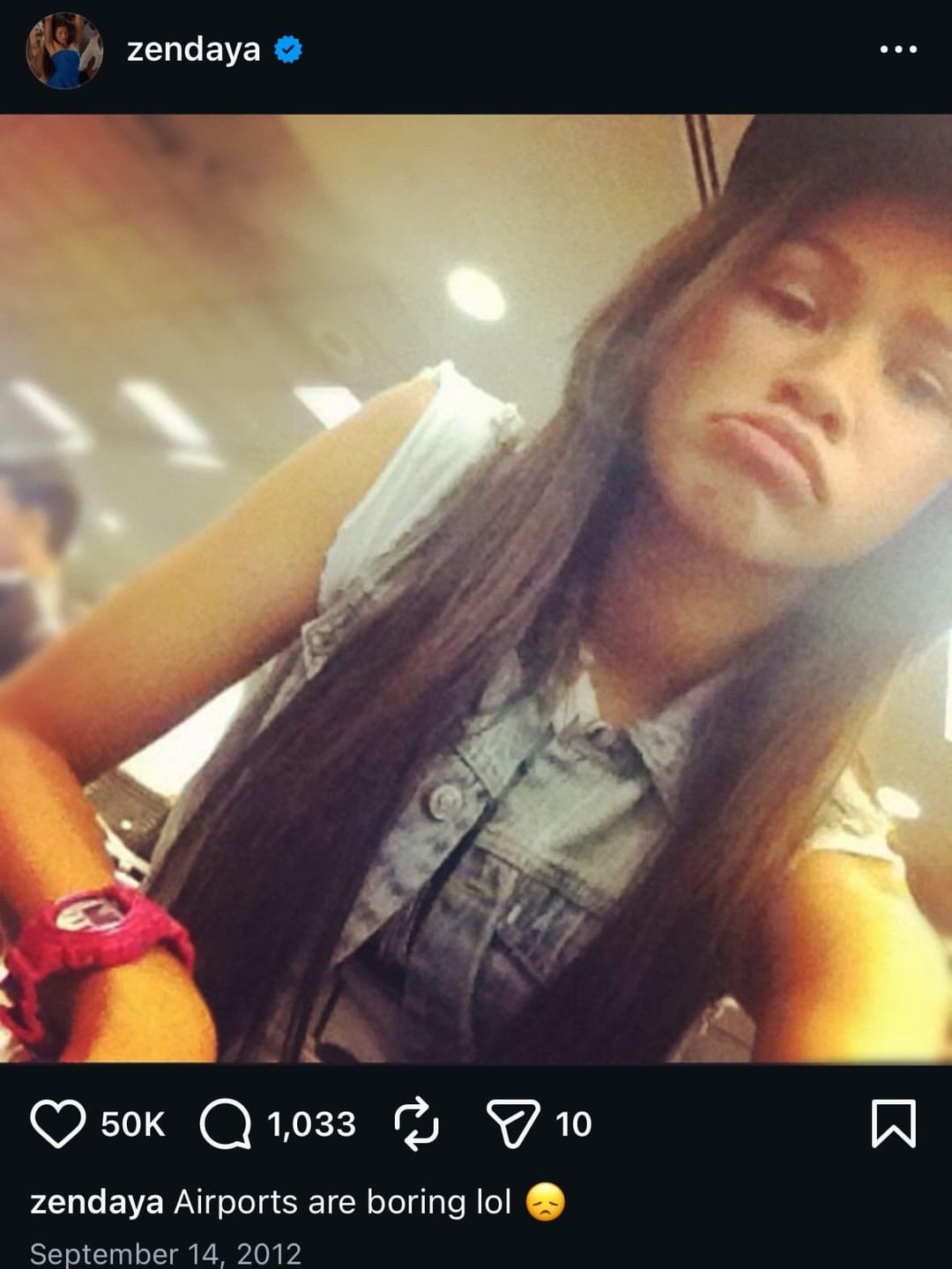
Task: Save this post with the bookmark icon
Action: 893,1123
